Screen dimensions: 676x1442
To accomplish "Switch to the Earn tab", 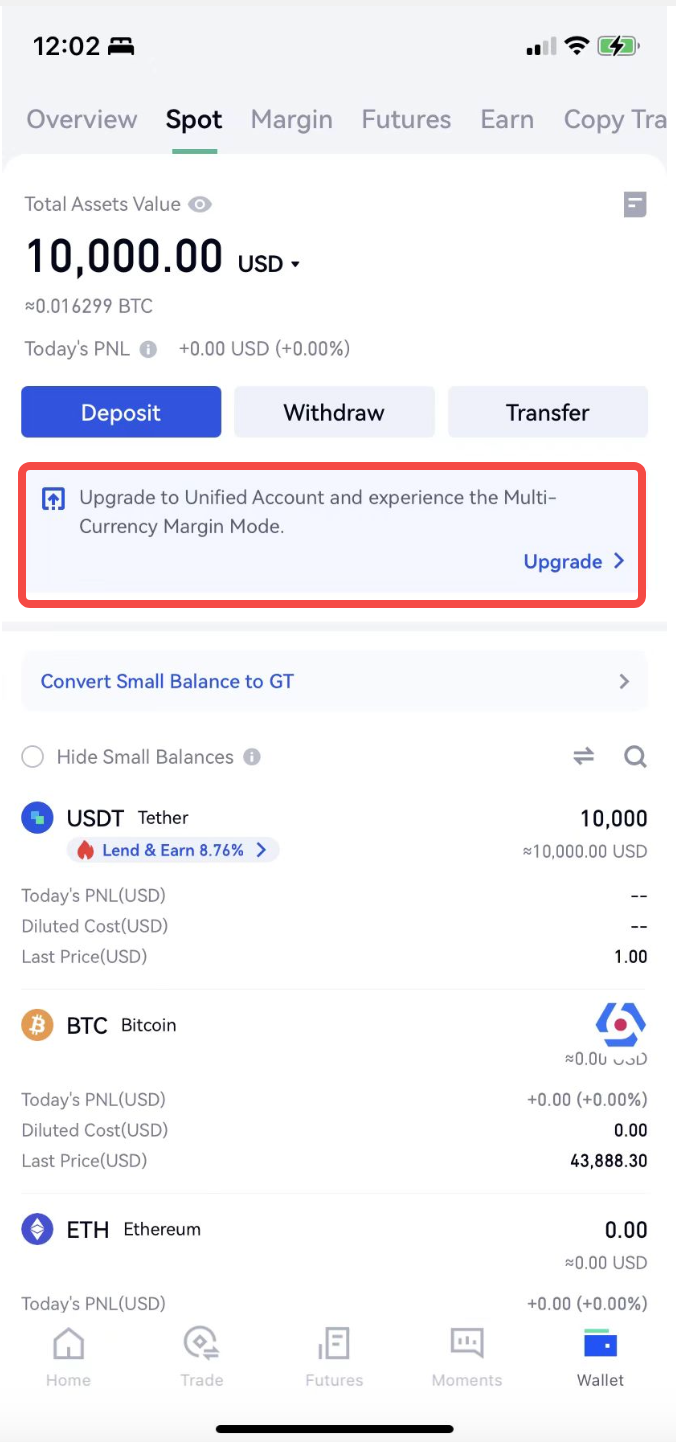I will point(507,120).
